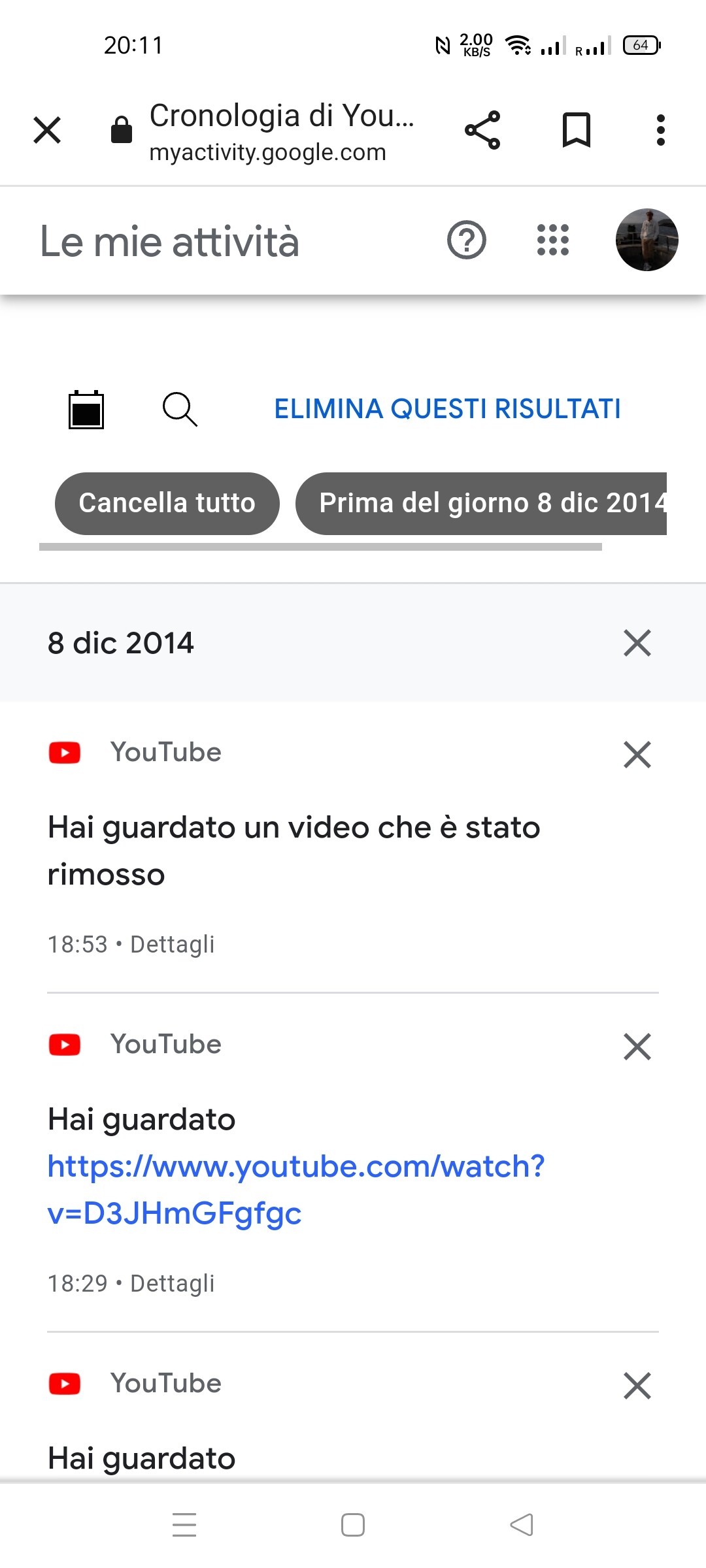Delete the watched video entry at 18:29
This screenshot has height=1568, width=706.
point(637,1047)
